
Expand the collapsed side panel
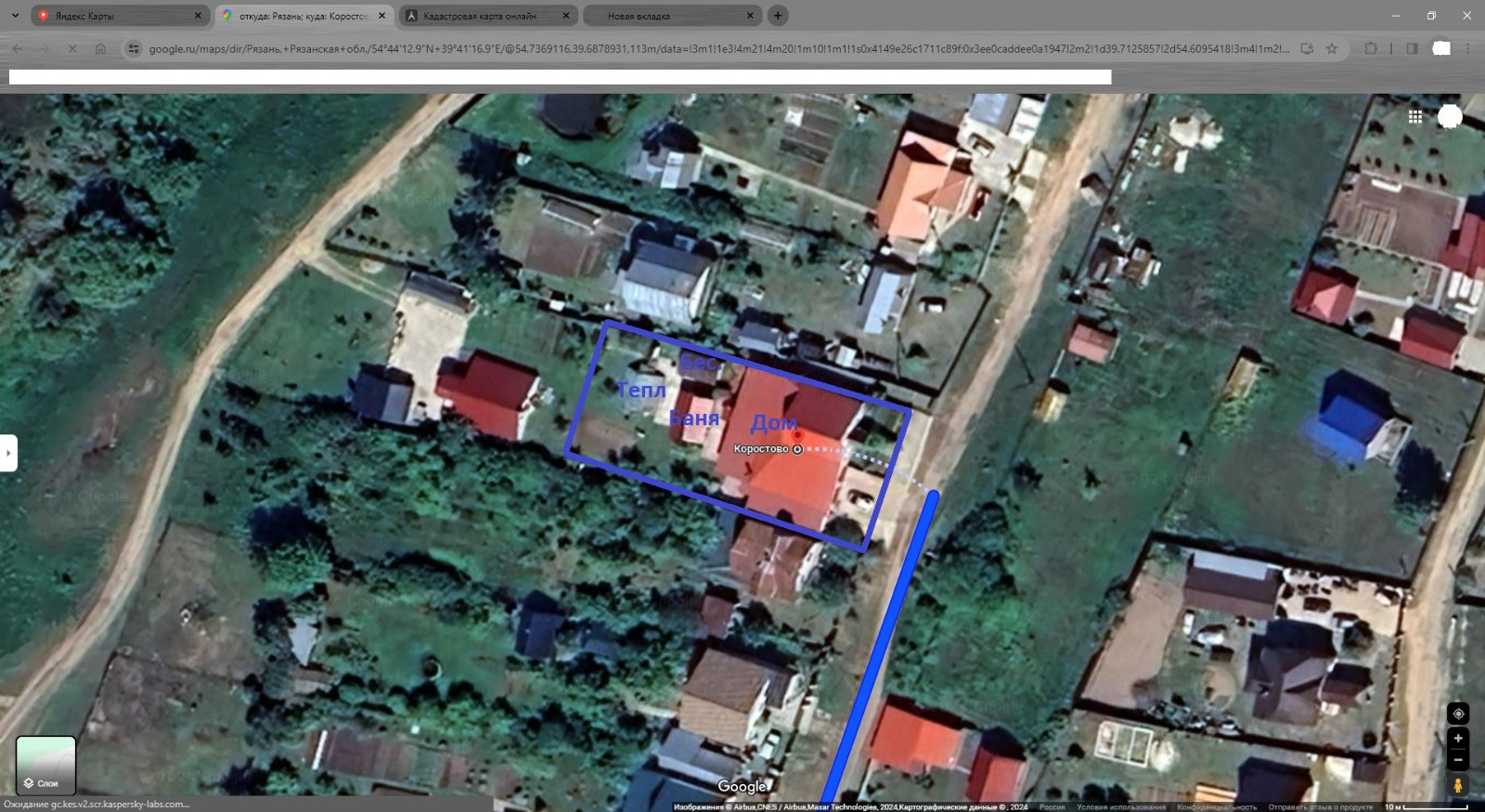pyautogui.click(x=8, y=453)
